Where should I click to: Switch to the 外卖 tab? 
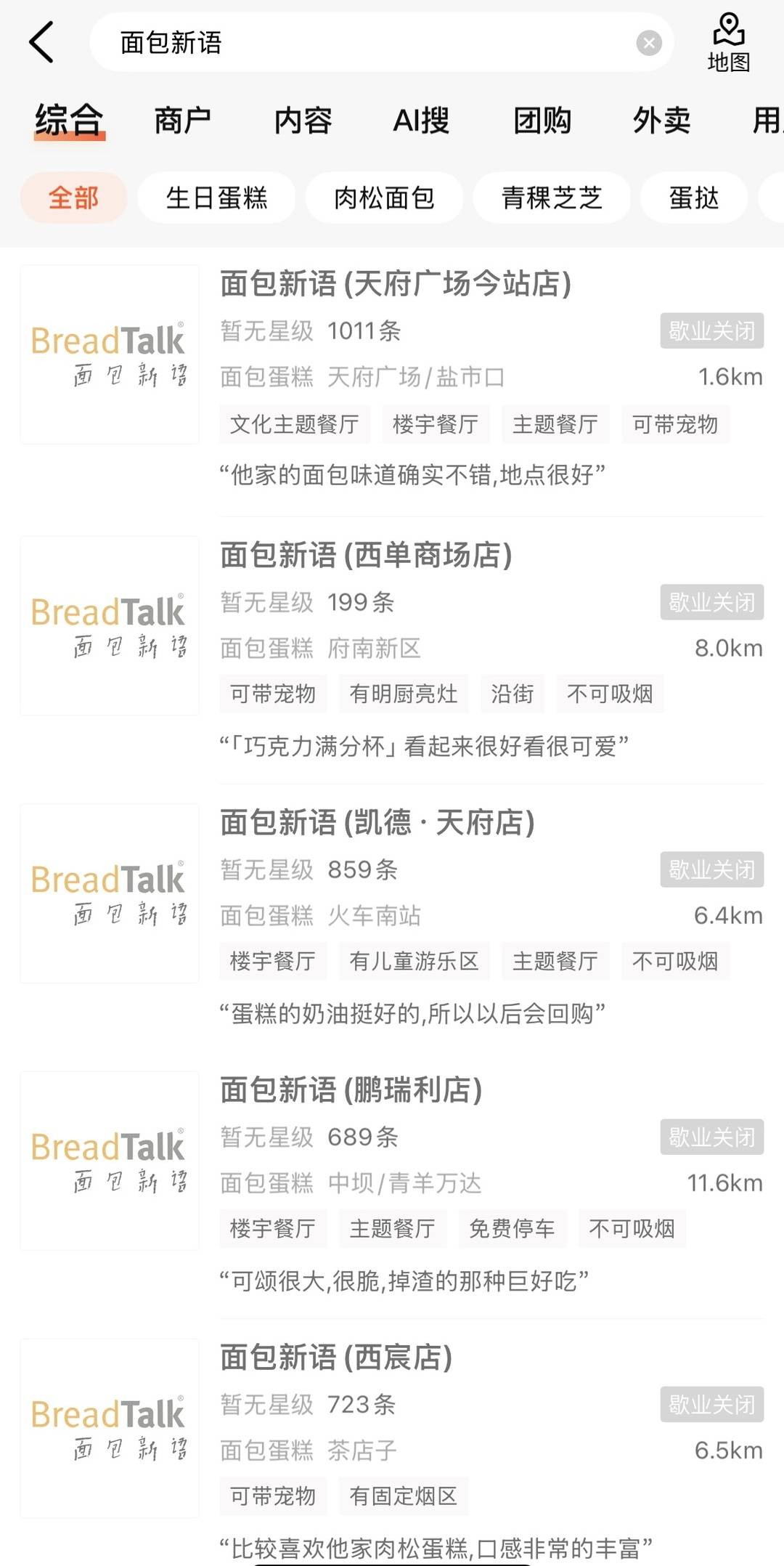(661, 120)
